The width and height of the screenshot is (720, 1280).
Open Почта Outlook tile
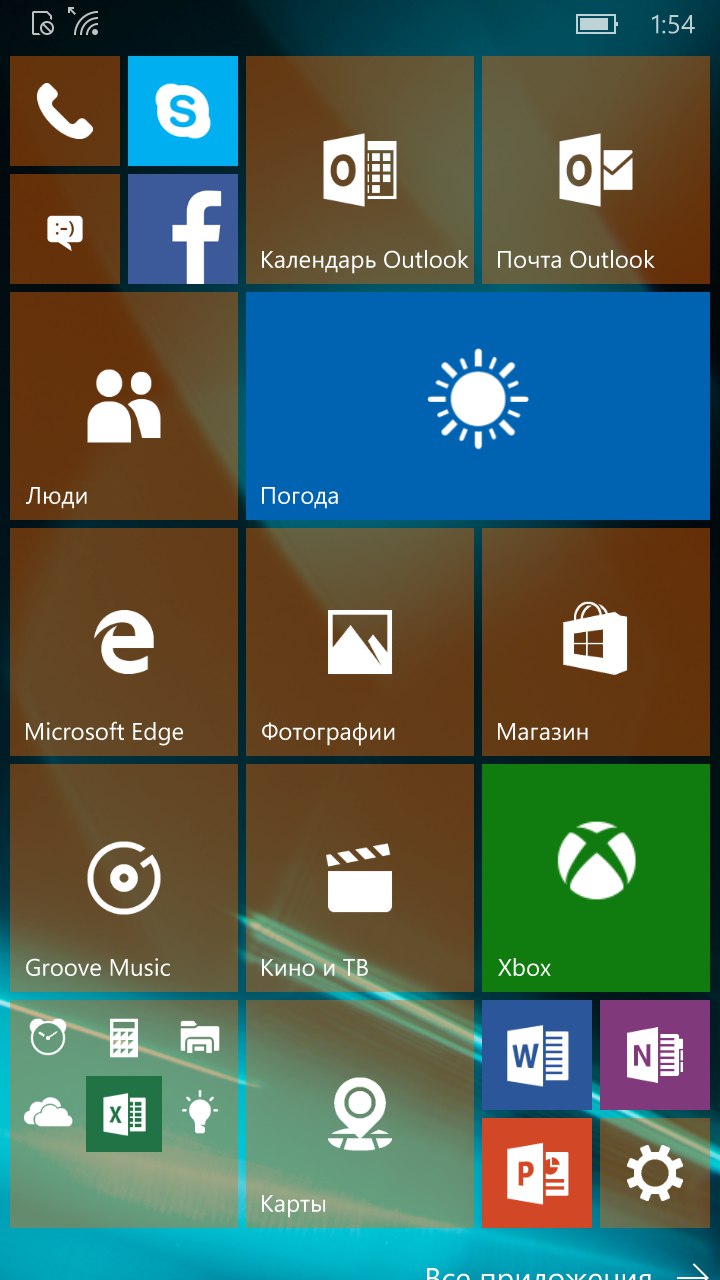click(596, 170)
